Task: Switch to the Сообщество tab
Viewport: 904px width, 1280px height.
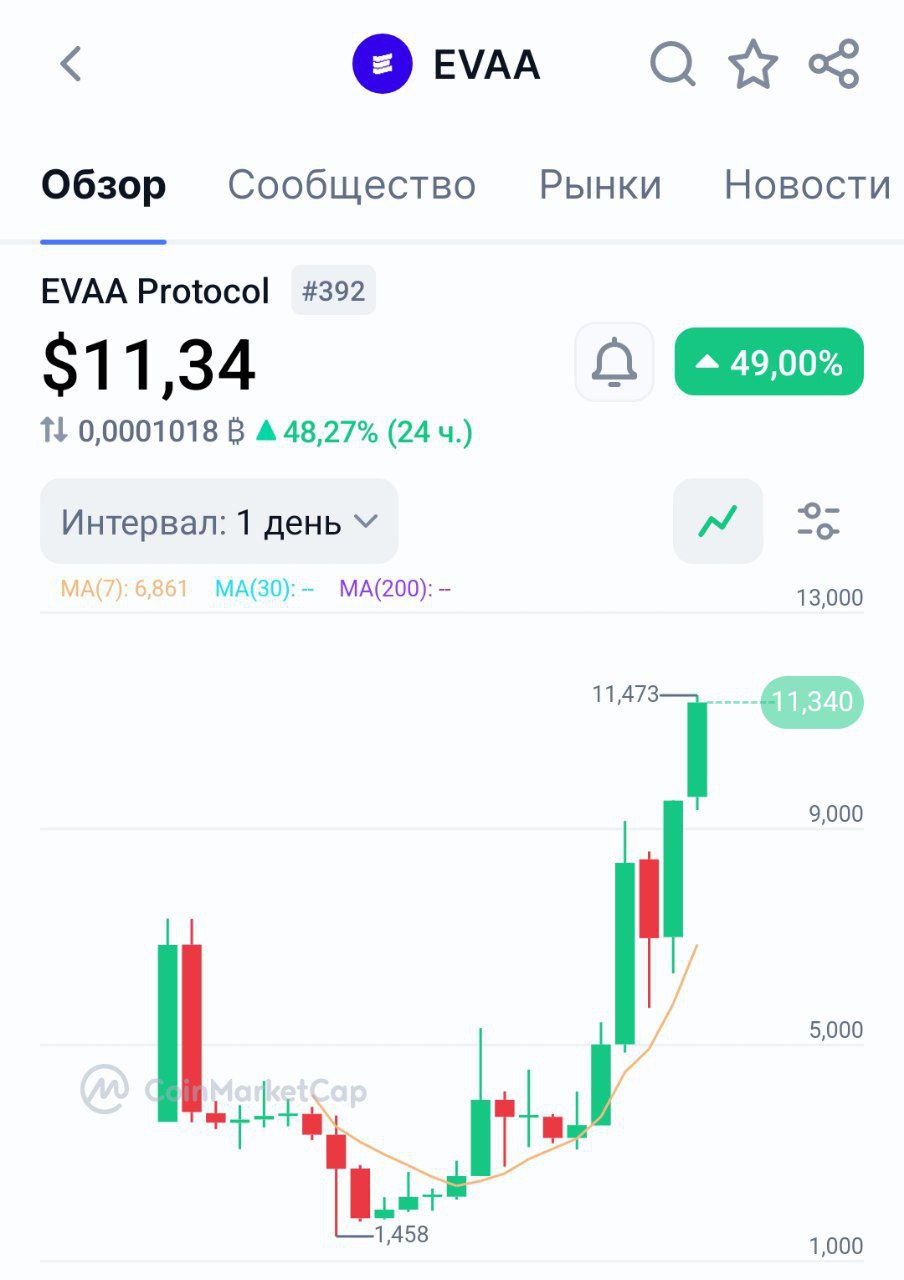Action: point(351,185)
